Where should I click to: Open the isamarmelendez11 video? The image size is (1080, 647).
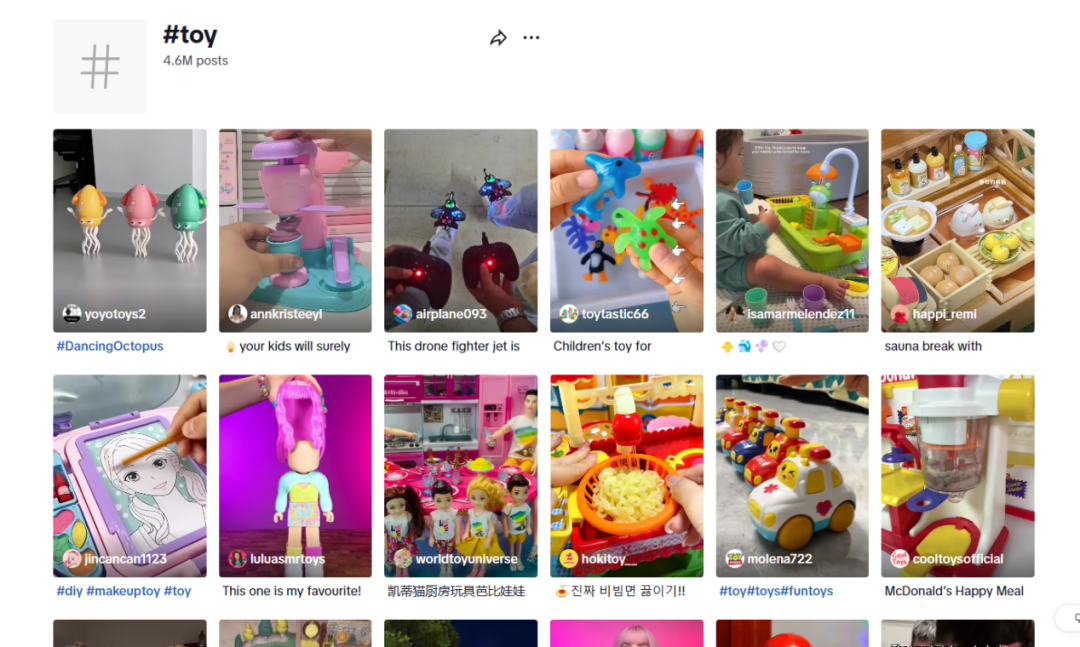tap(792, 230)
